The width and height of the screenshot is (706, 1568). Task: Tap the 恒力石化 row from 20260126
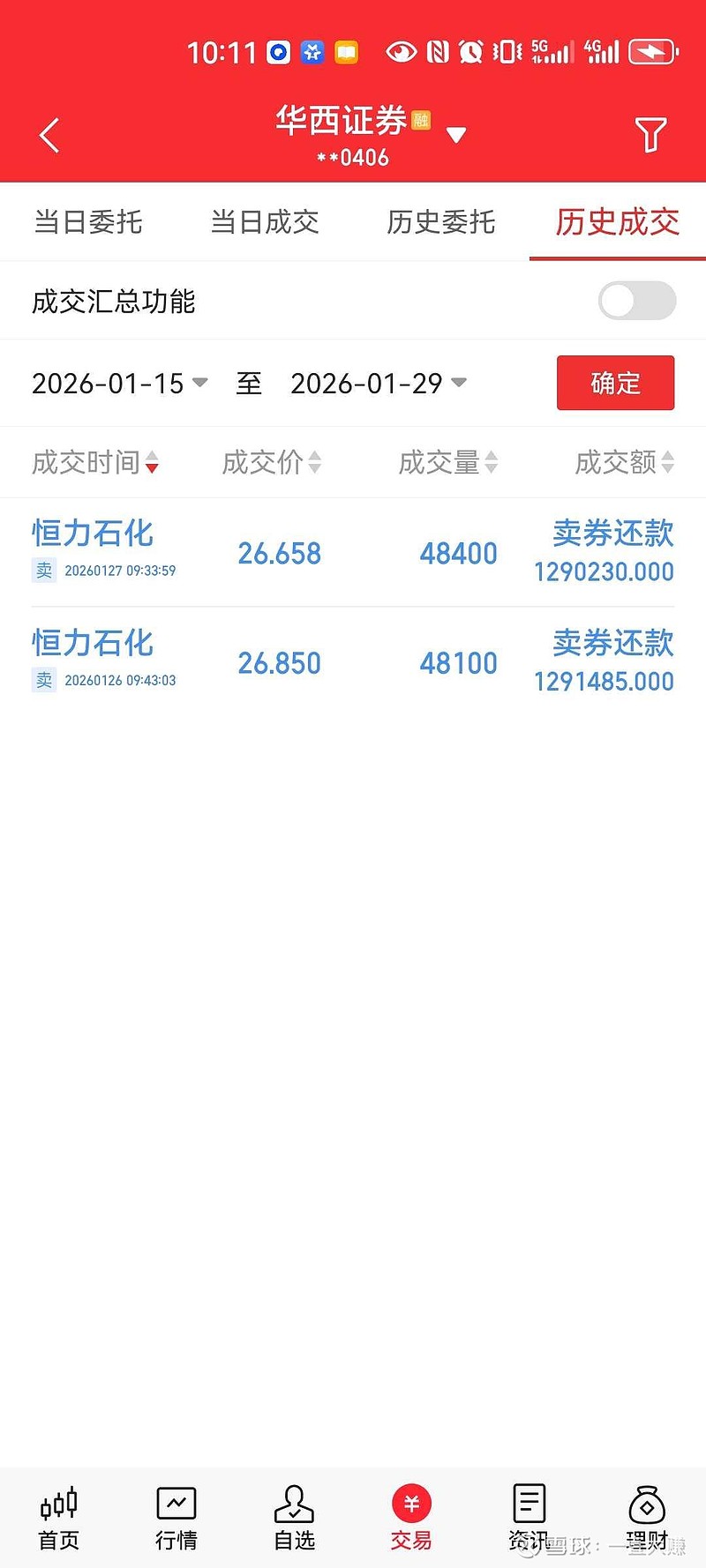click(353, 661)
